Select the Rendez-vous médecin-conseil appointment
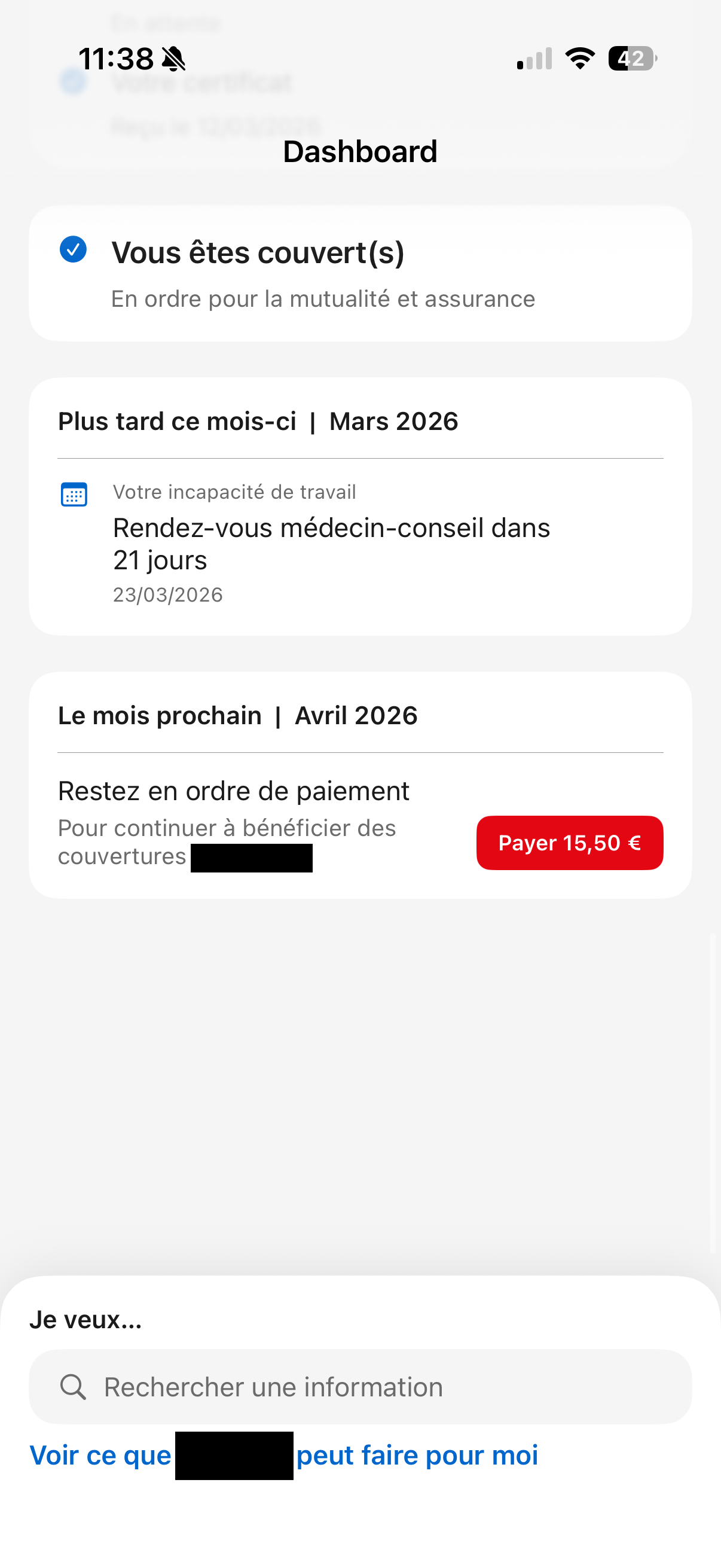 point(332,544)
